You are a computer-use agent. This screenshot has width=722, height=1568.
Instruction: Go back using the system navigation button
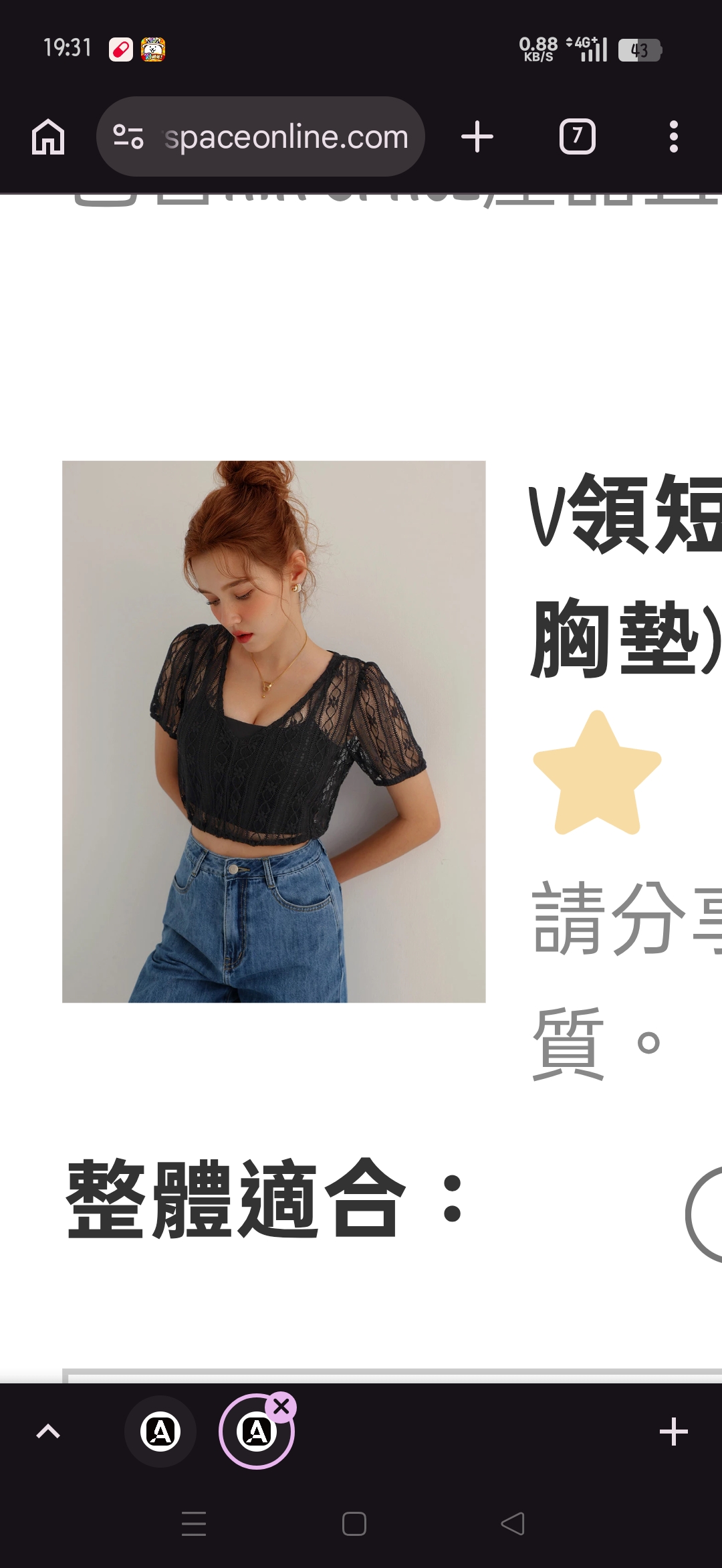[x=513, y=1524]
